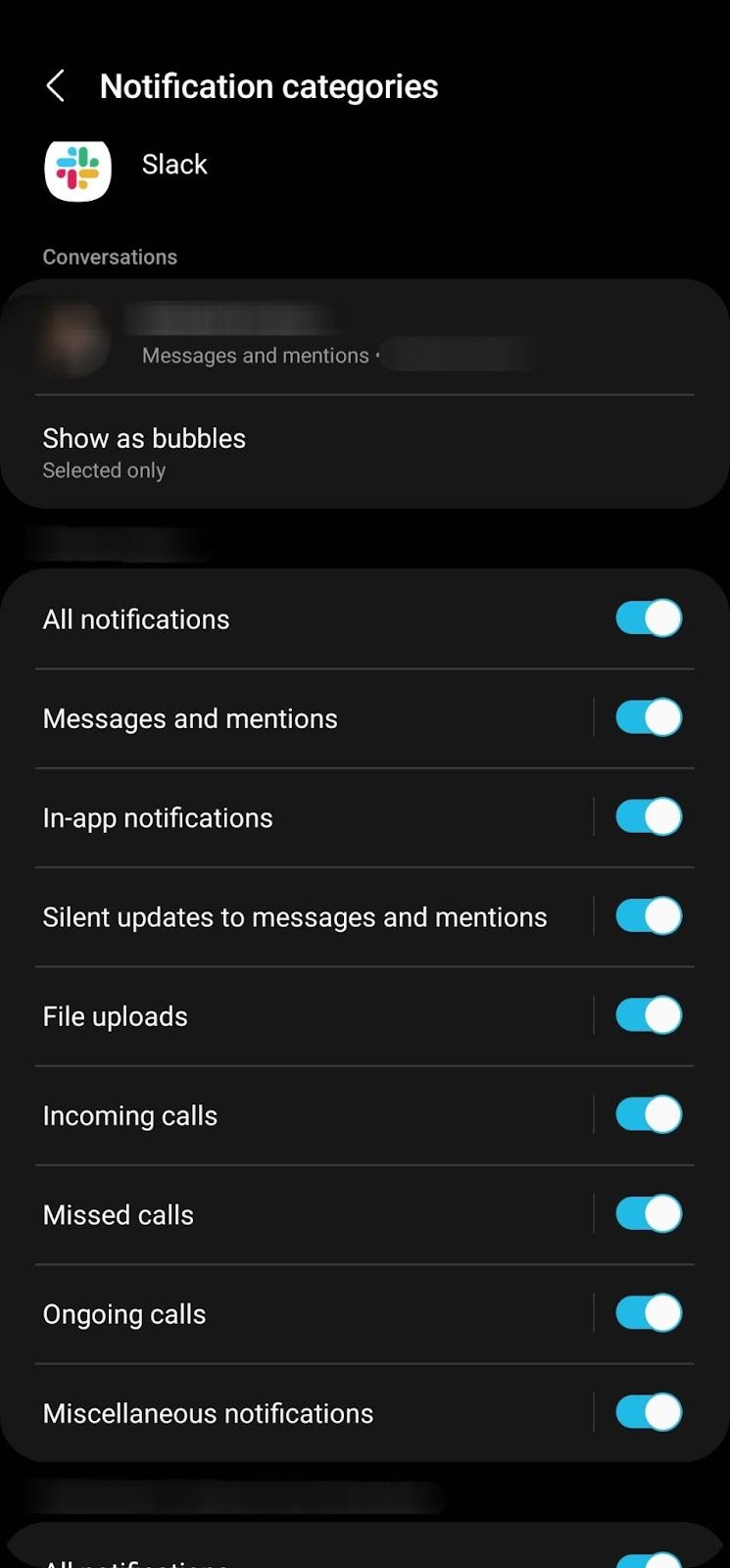The width and height of the screenshot is (730, 1568).
Task: Disable Ongoing calls notifications
Action: (x=648, y=1313)
